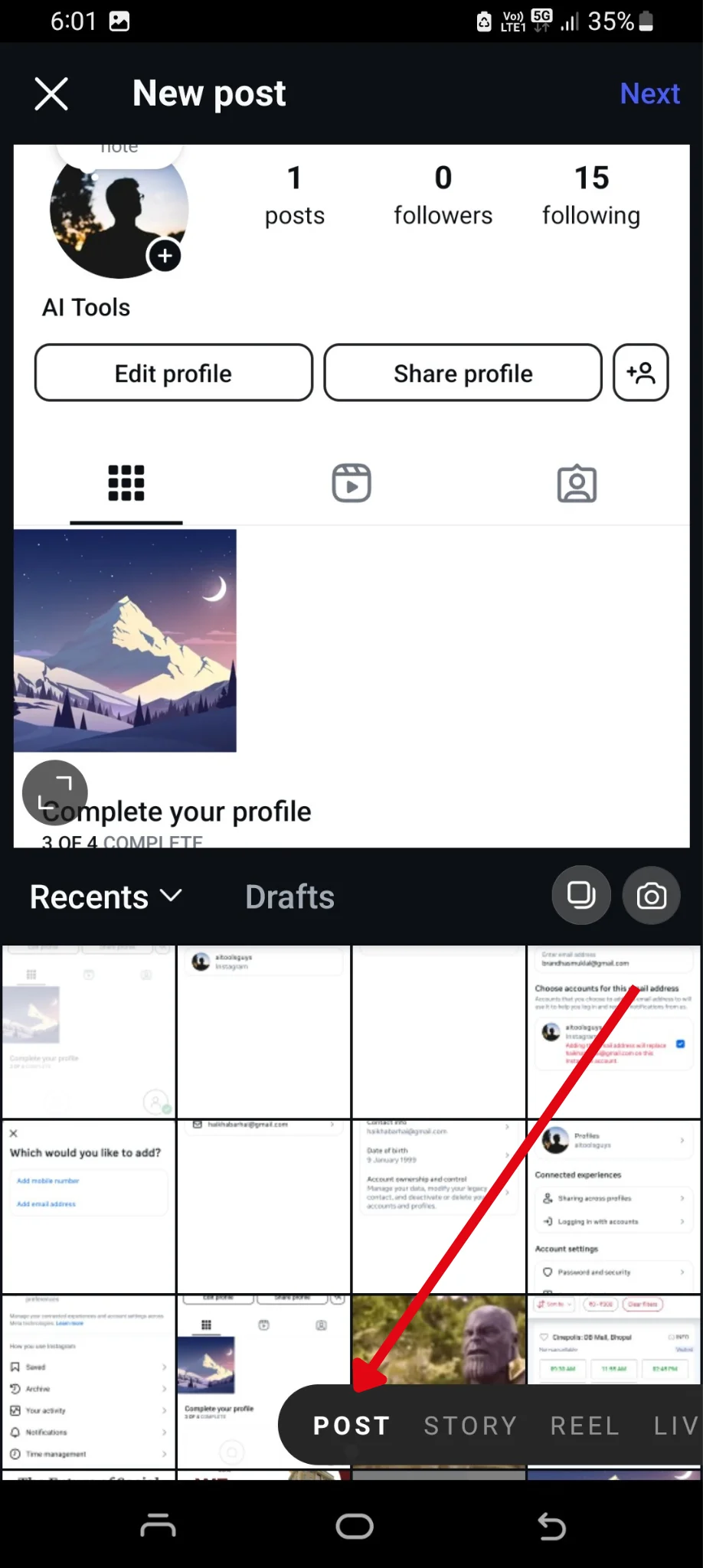Tap Next to proceed with the post
The height and width of the screenshot is (1568, 703).
tap(649, 93)
